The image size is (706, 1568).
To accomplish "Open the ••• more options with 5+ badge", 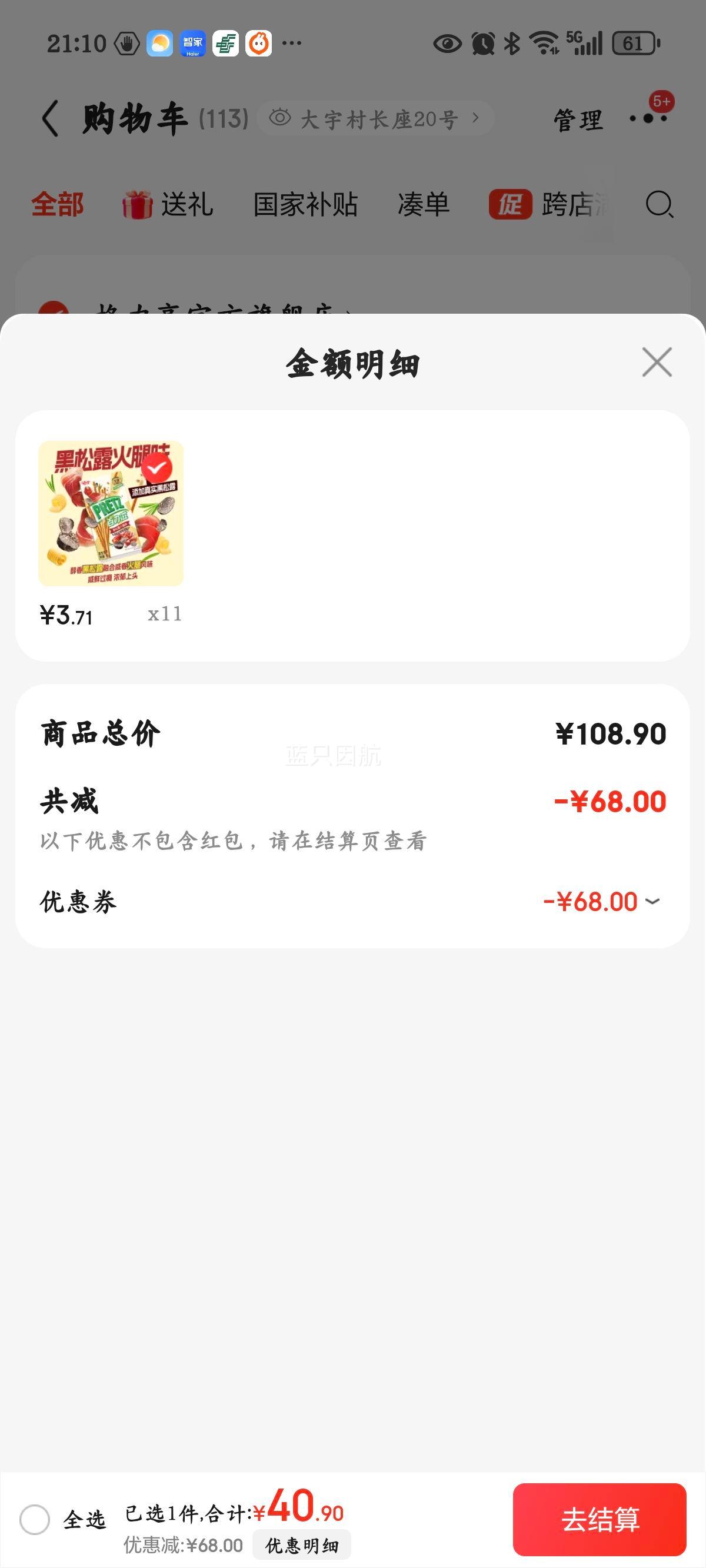I will (647, 119).
